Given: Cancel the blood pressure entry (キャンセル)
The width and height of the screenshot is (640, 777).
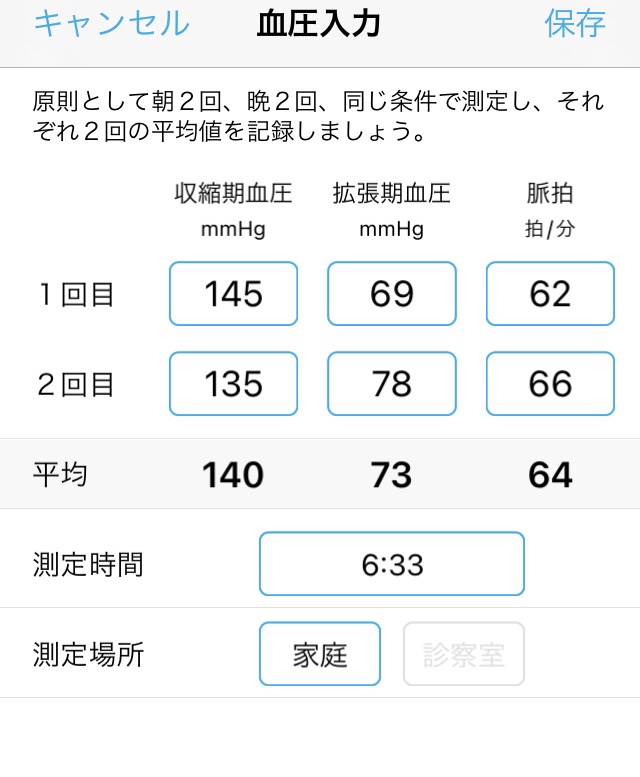Looking at the screenshot, I should click(111, 23).
